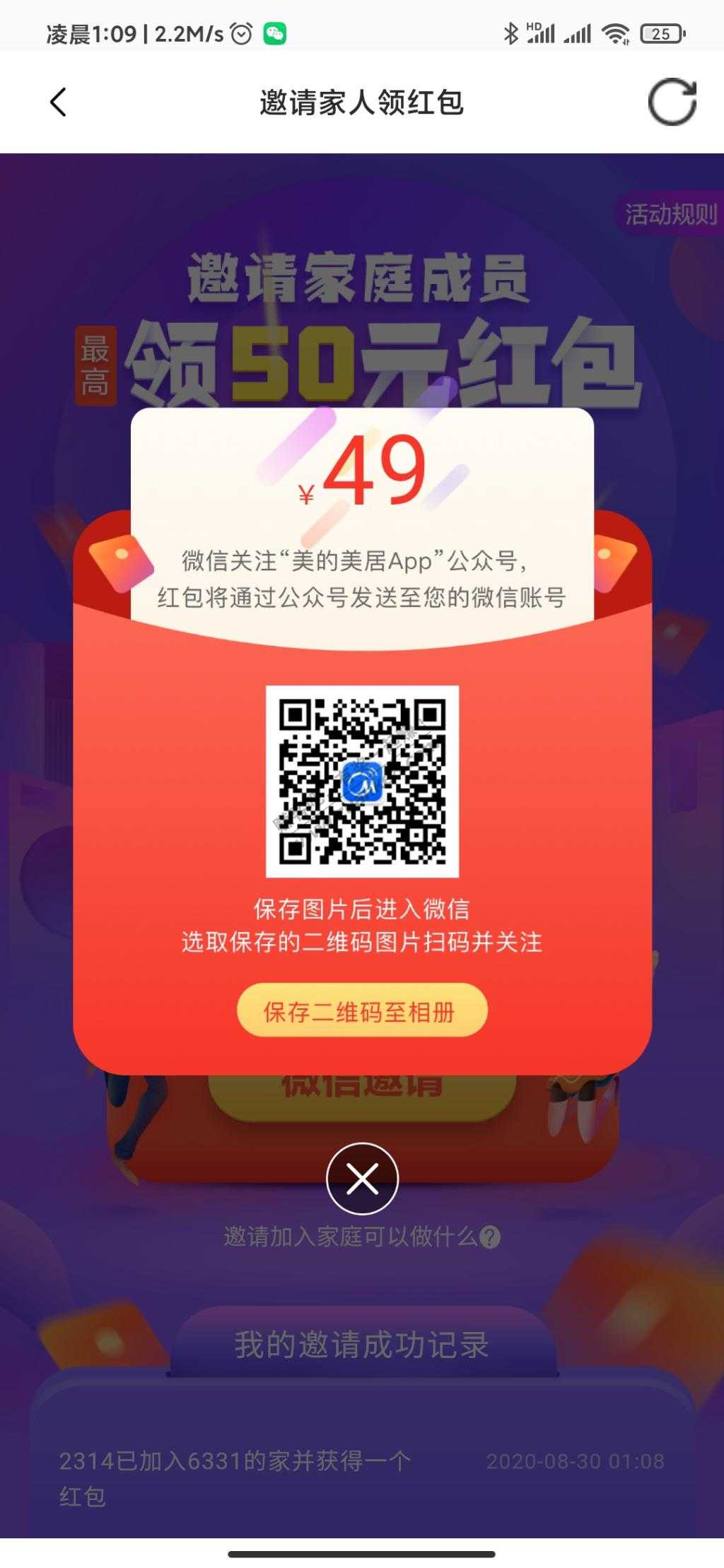Image resolution: width=724 pixels, height=1568 pixels.
Task: Tap the question mark beside 邀请加入家庭可以做什么
Action: click(x=490, y=1237)
